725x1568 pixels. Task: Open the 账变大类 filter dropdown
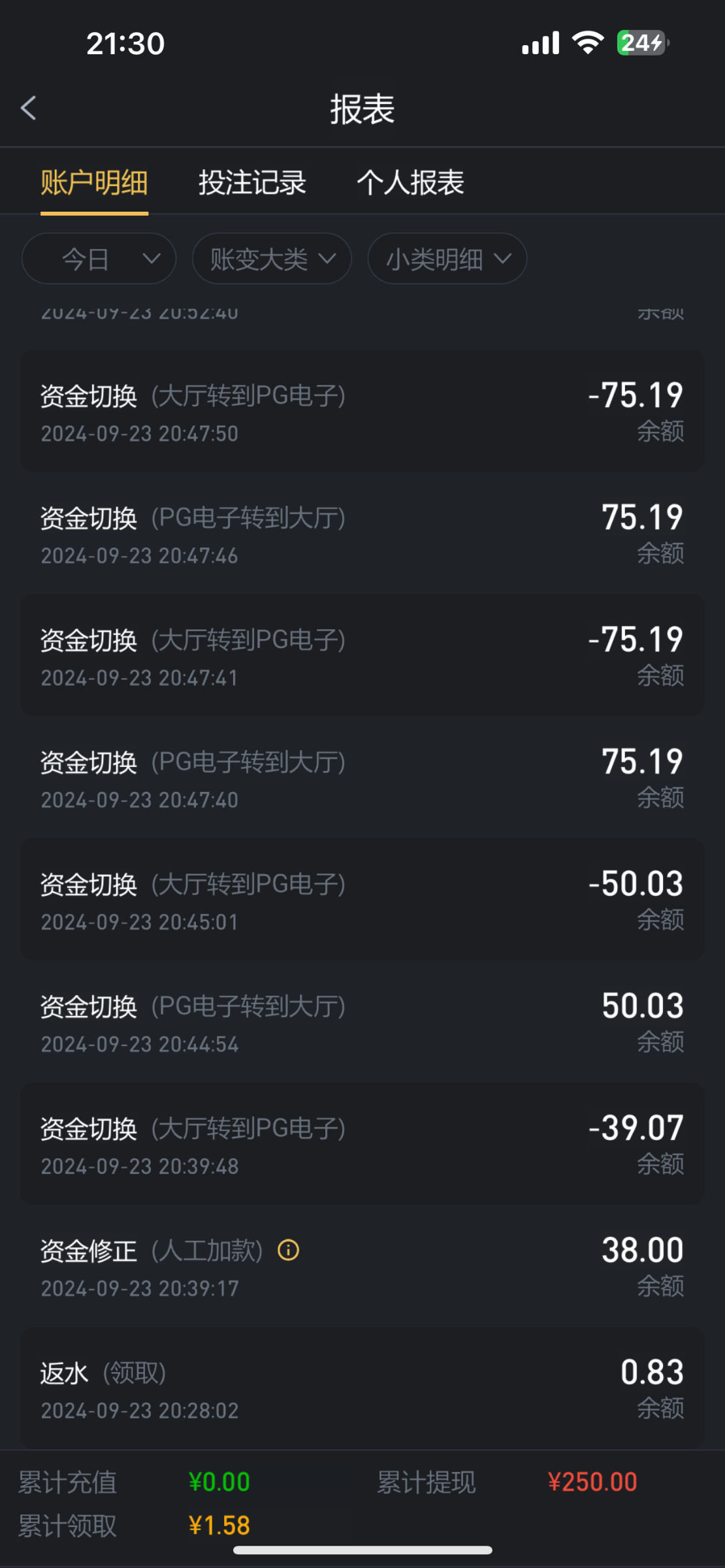(272, 259)
